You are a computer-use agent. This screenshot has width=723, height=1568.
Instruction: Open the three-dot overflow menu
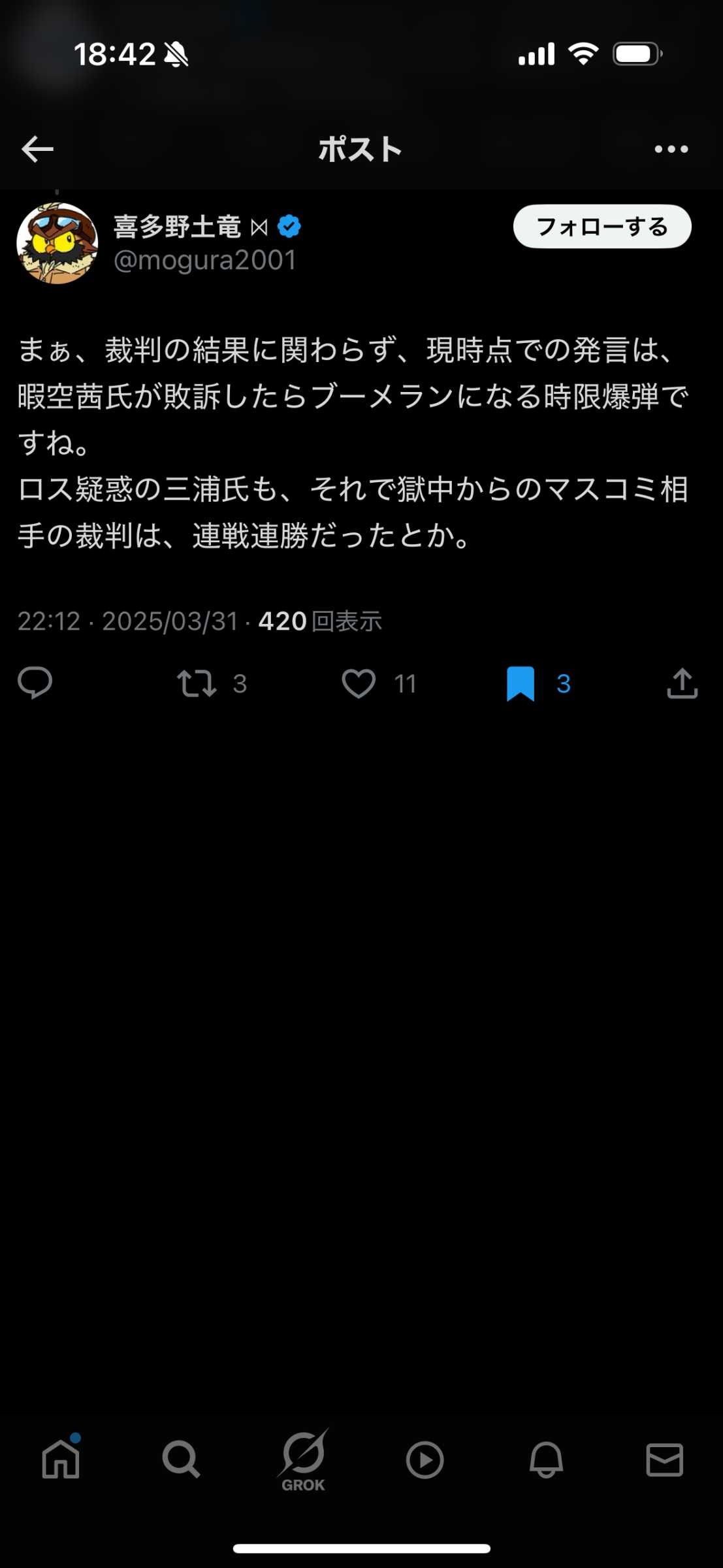671,150
